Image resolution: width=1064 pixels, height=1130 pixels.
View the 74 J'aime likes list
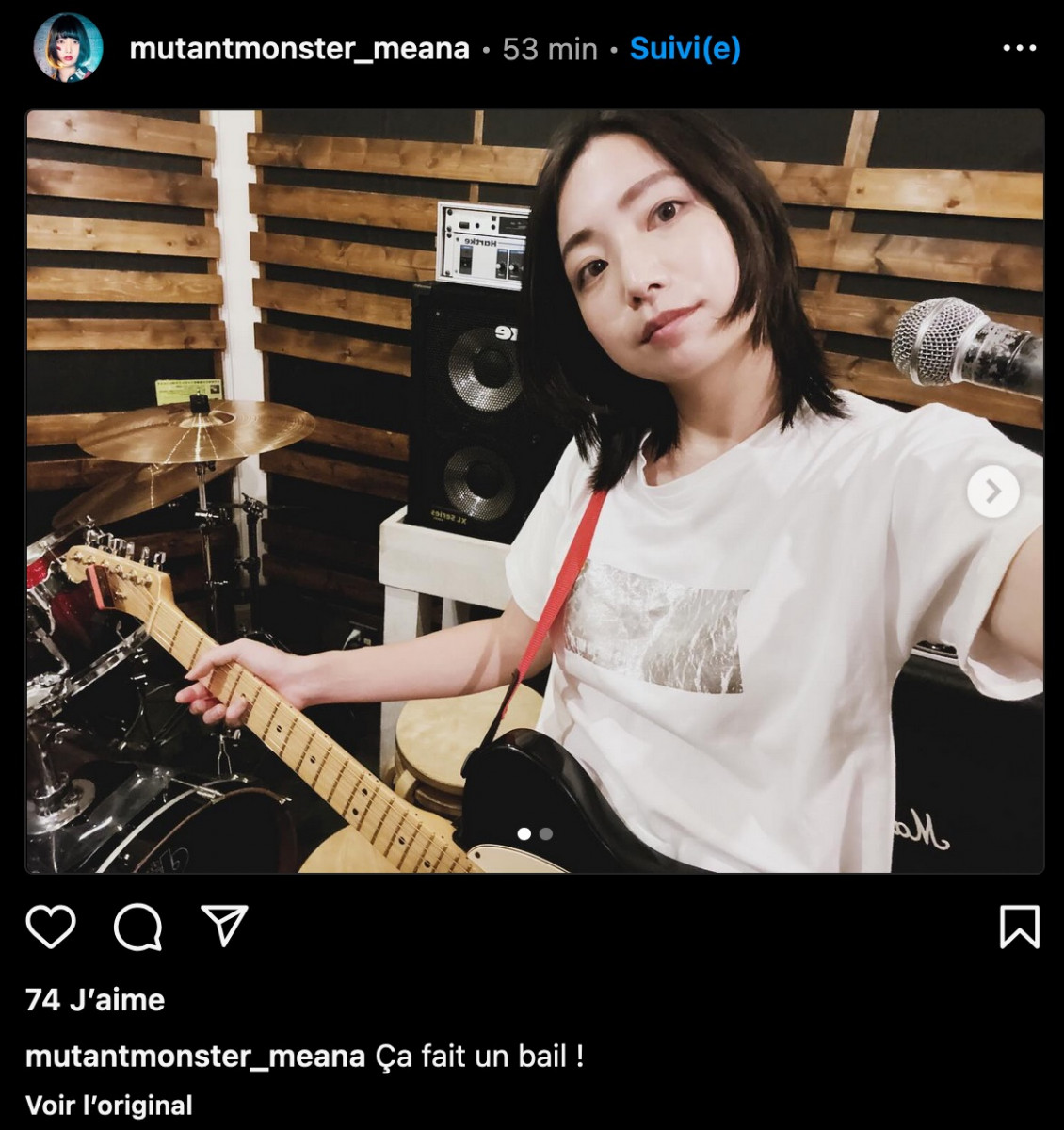(x=95, y=1000)
